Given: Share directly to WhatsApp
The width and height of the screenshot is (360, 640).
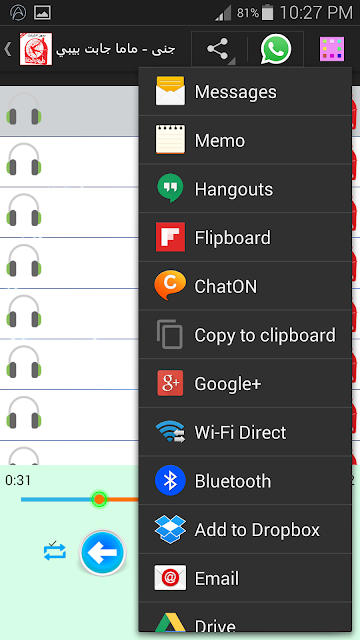Looking at the screenshot, I should [x=276, y=49].
